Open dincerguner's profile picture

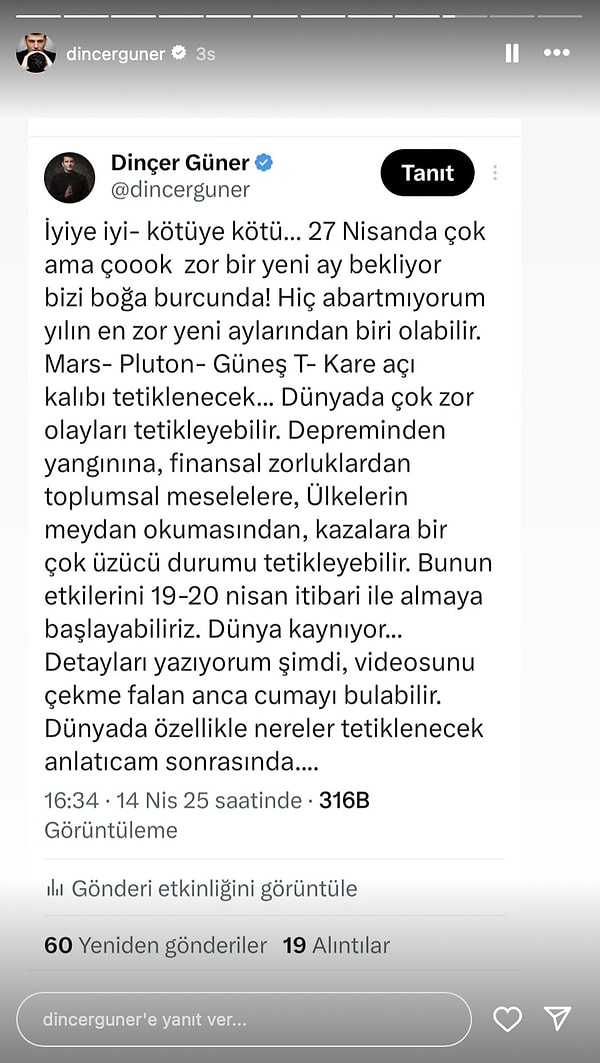(x=36, y=54)
